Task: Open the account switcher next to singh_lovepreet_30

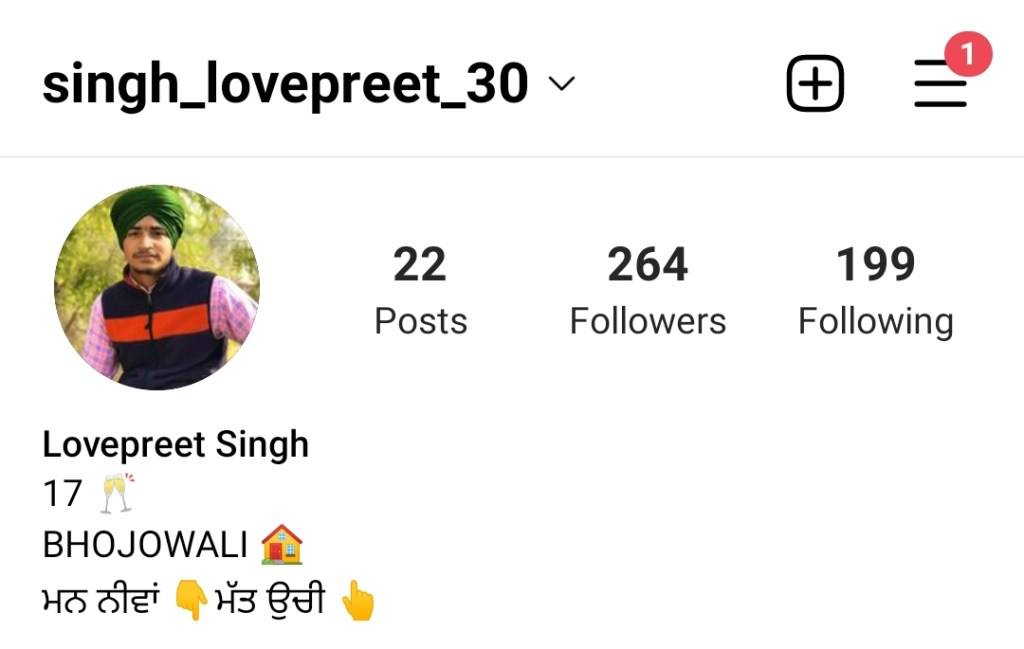Action: [x=563, y=84]
